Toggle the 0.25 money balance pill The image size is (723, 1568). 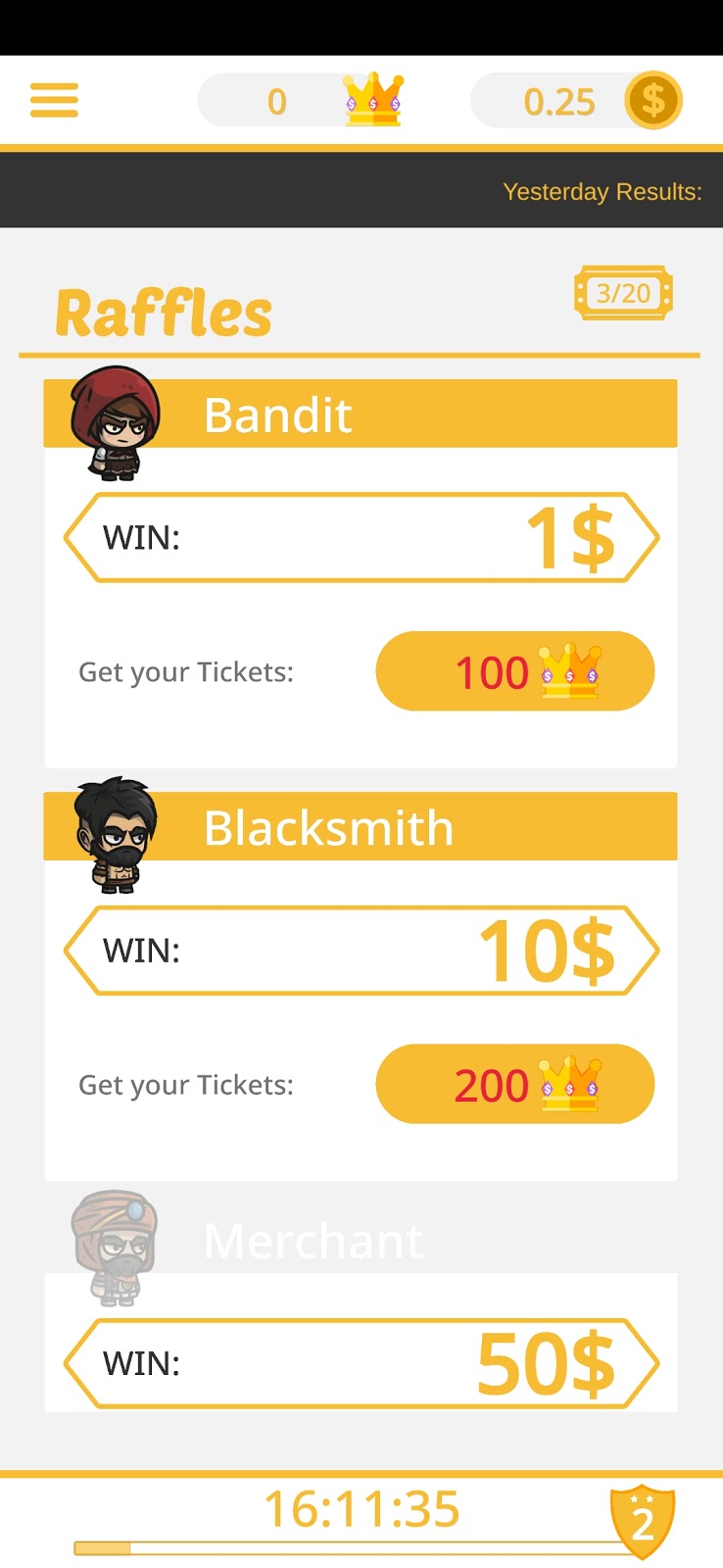coord(560,98)
